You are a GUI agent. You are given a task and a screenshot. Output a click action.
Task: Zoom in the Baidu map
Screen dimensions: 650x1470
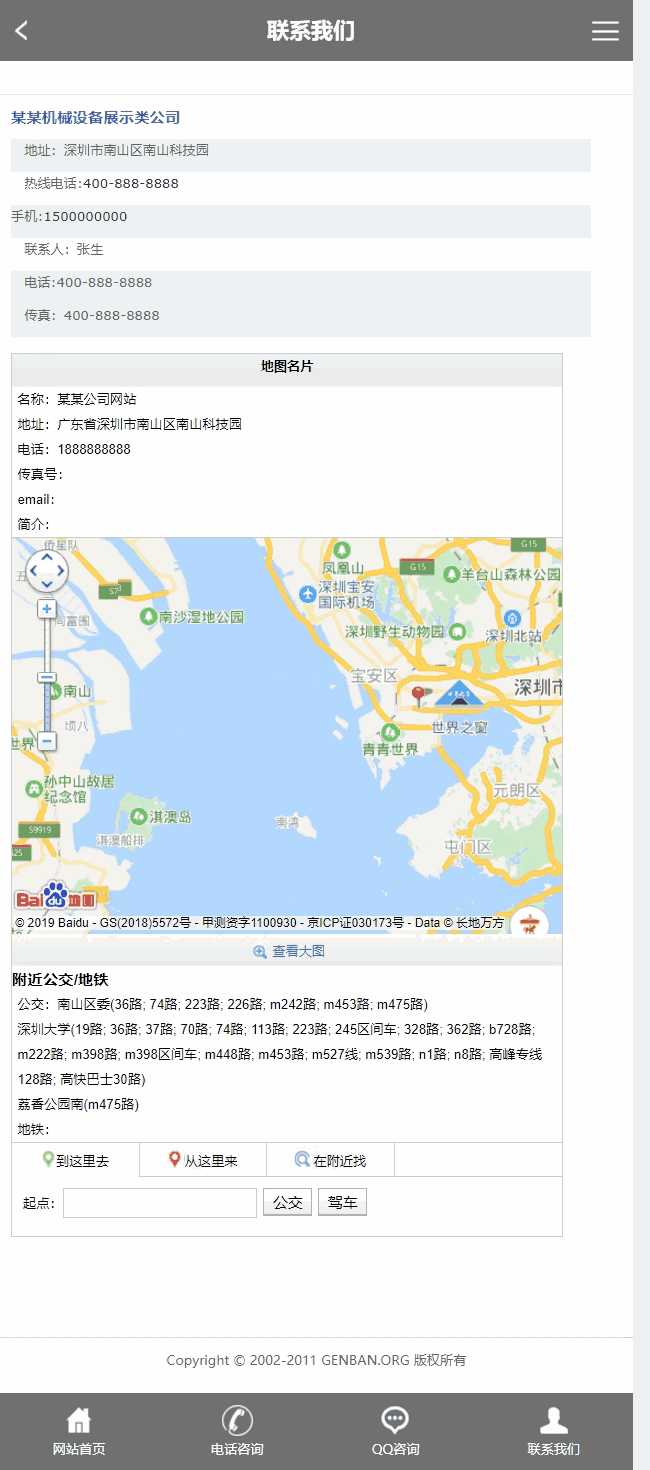tap(47, 608)
